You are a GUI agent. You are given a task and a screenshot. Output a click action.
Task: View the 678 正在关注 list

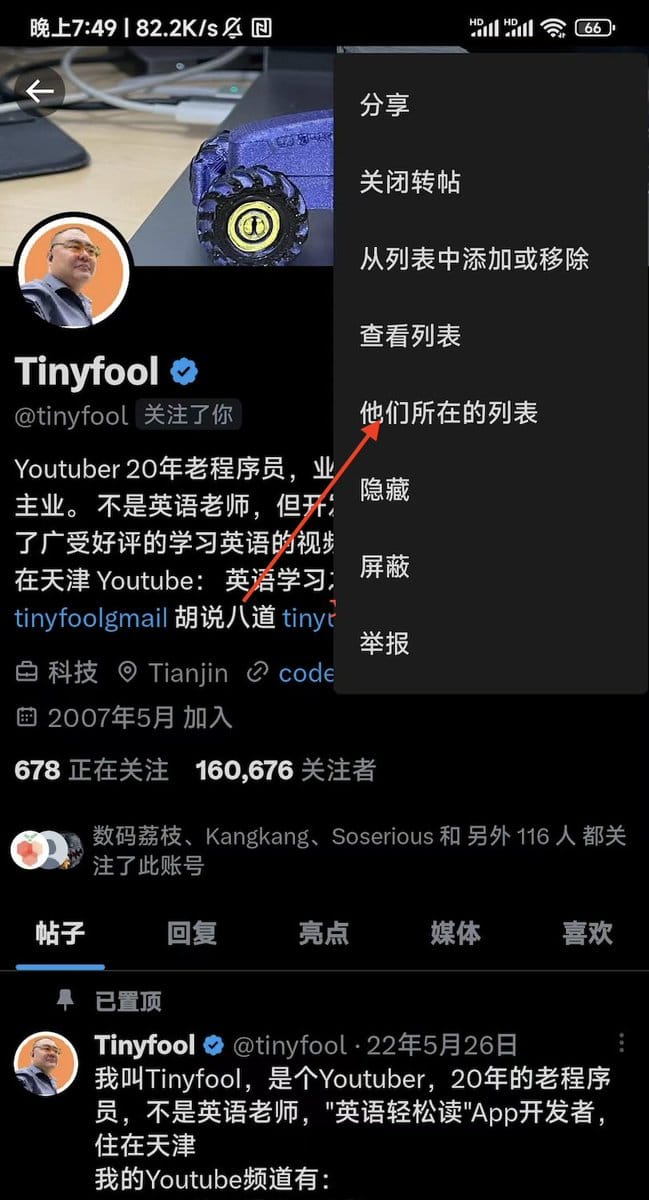[92, 770]
